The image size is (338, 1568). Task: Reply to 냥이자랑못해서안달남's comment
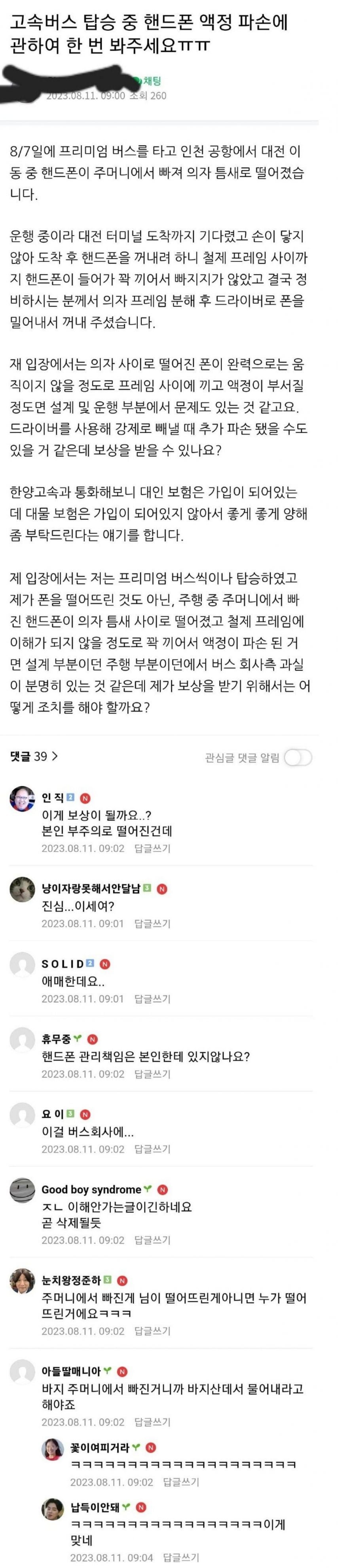[x=152, y=924]
